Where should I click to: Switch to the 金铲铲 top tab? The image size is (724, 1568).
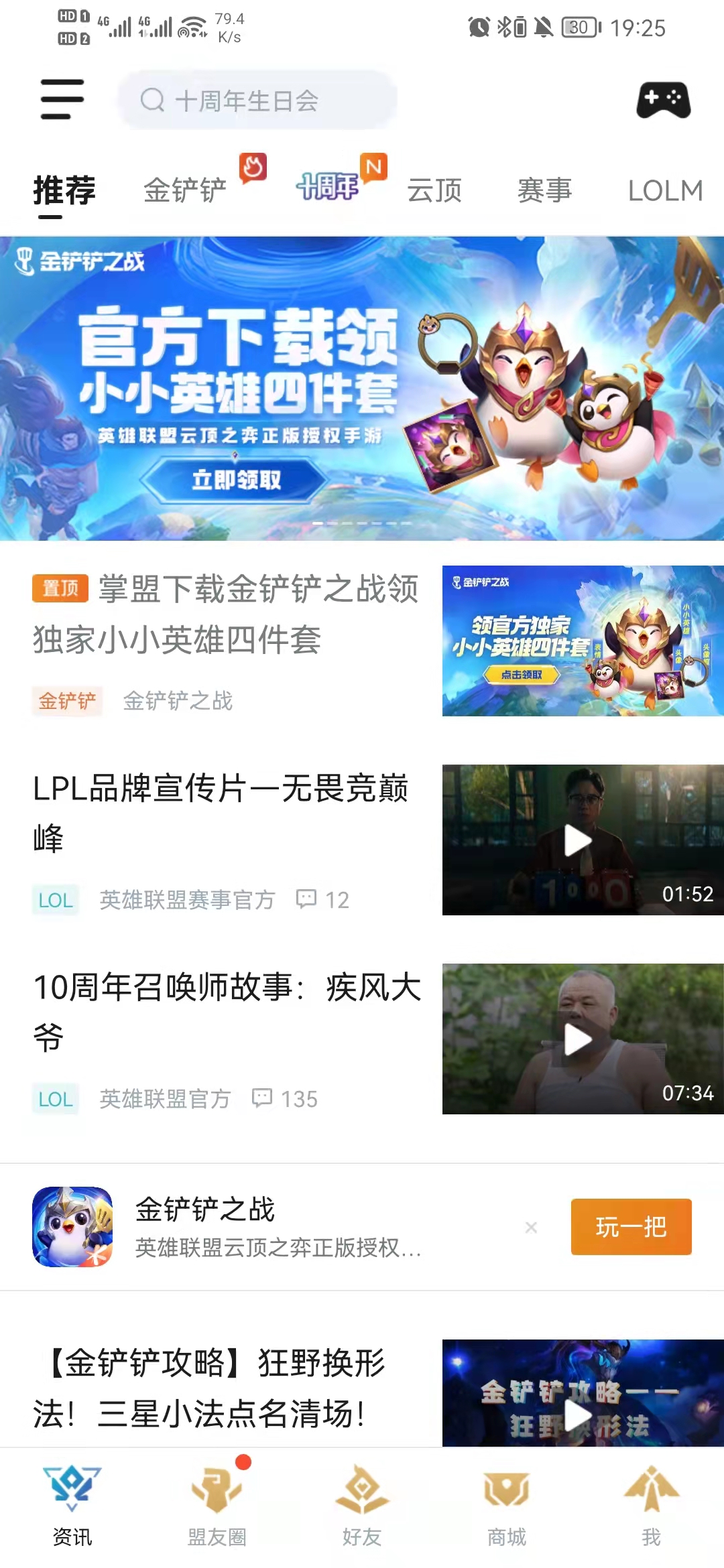(185, 190)
